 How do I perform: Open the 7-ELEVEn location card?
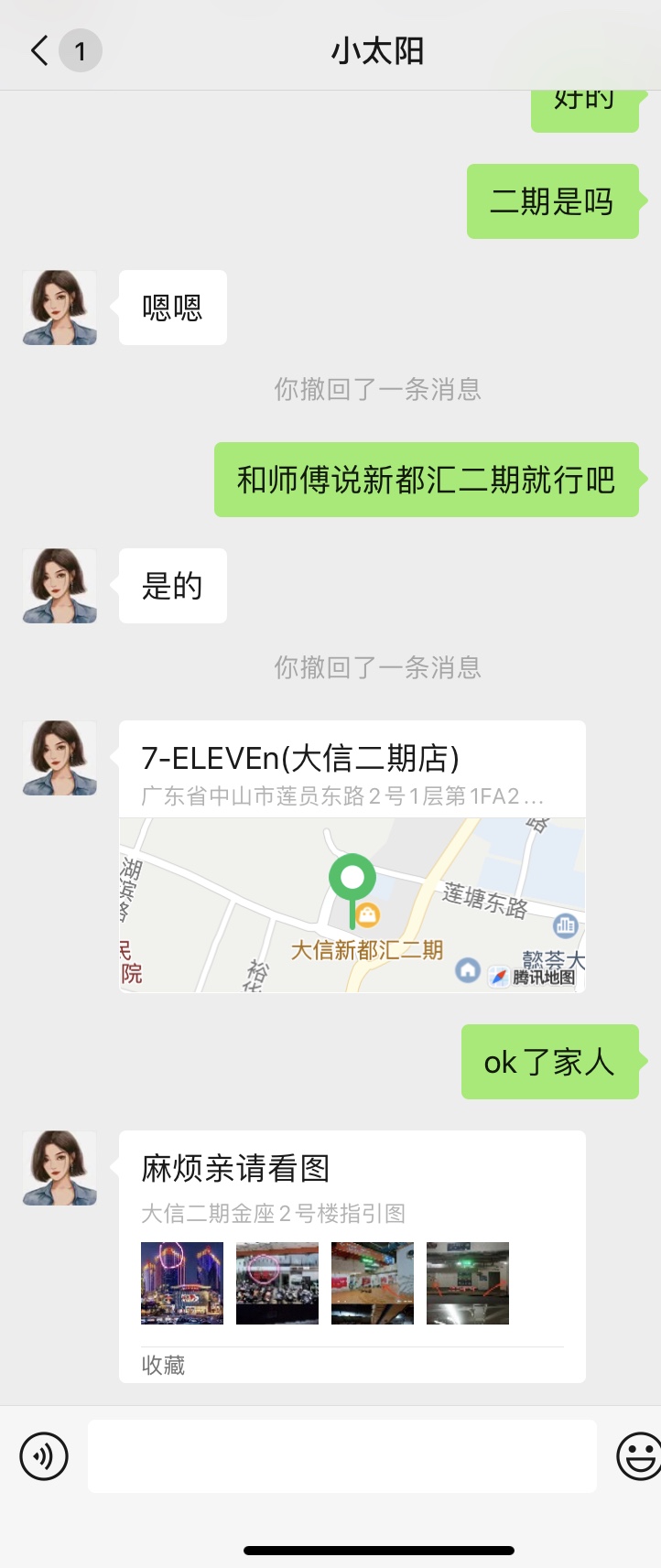pos(352,856)
